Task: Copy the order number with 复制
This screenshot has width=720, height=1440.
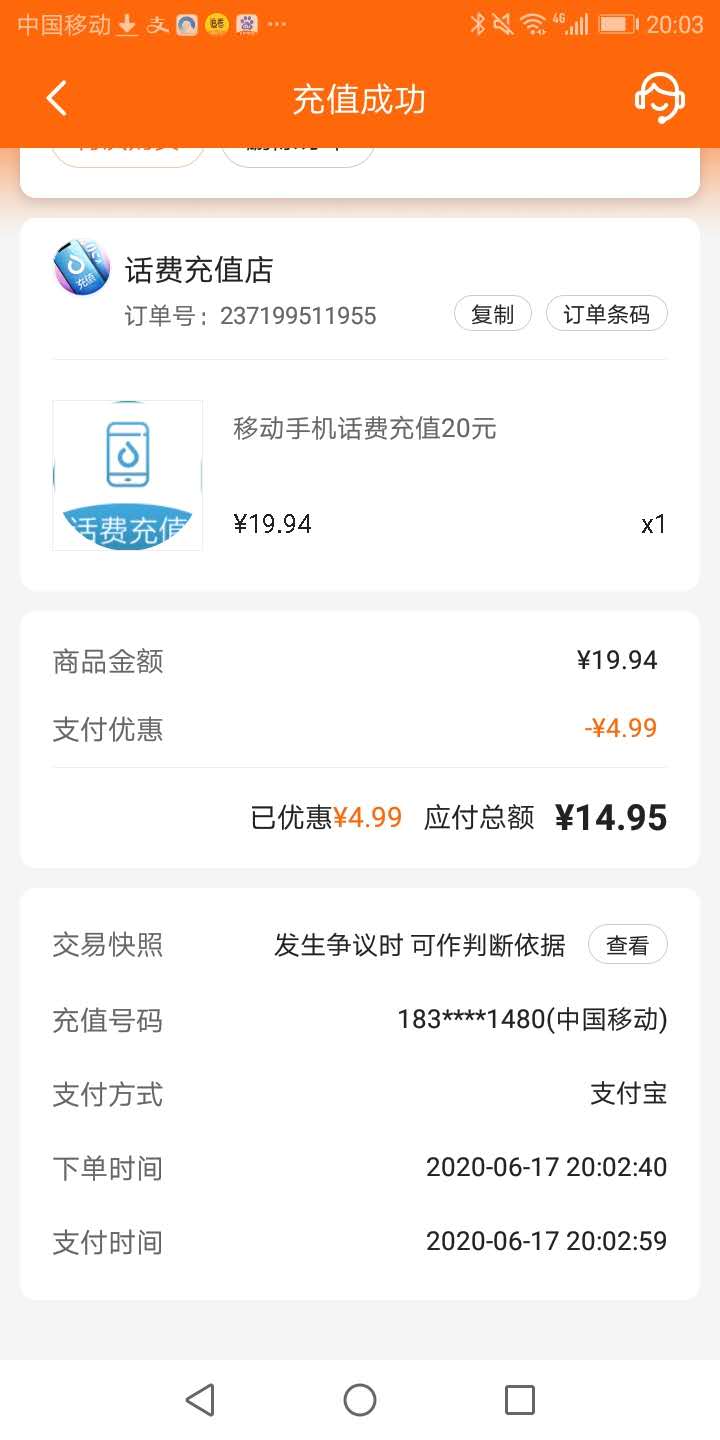Action: pos(493,314)
